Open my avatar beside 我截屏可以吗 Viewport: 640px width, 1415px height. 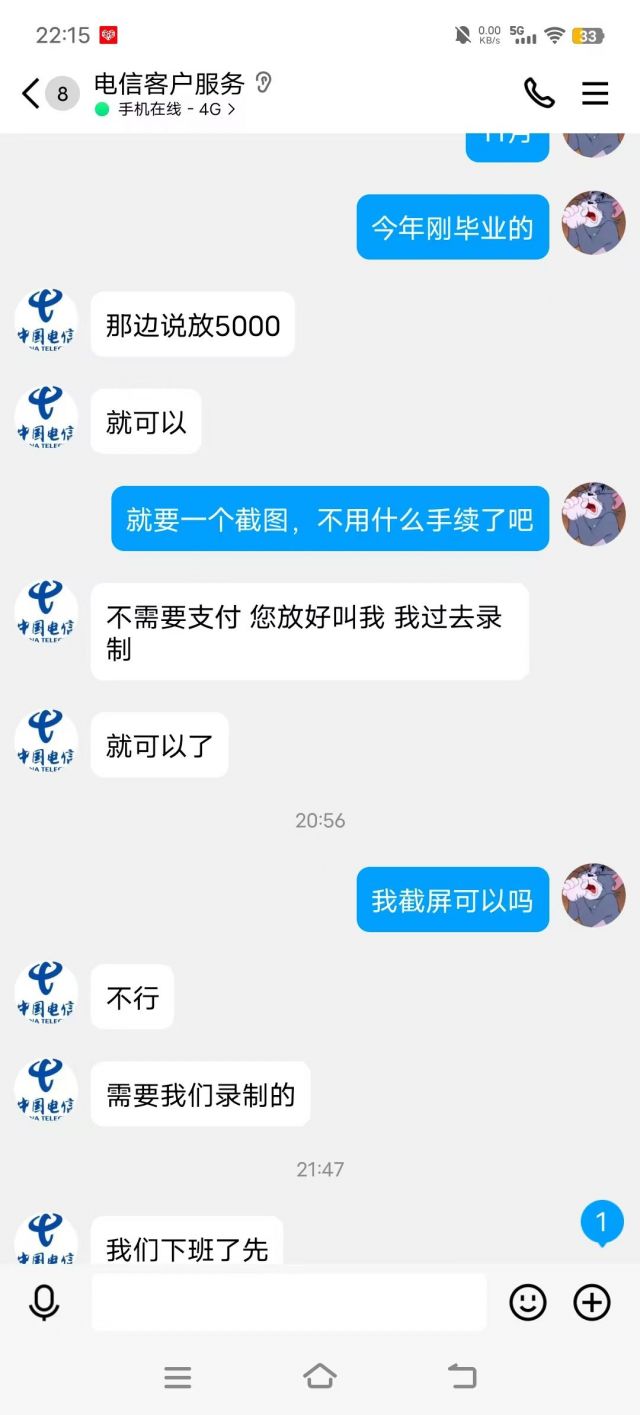594,896
